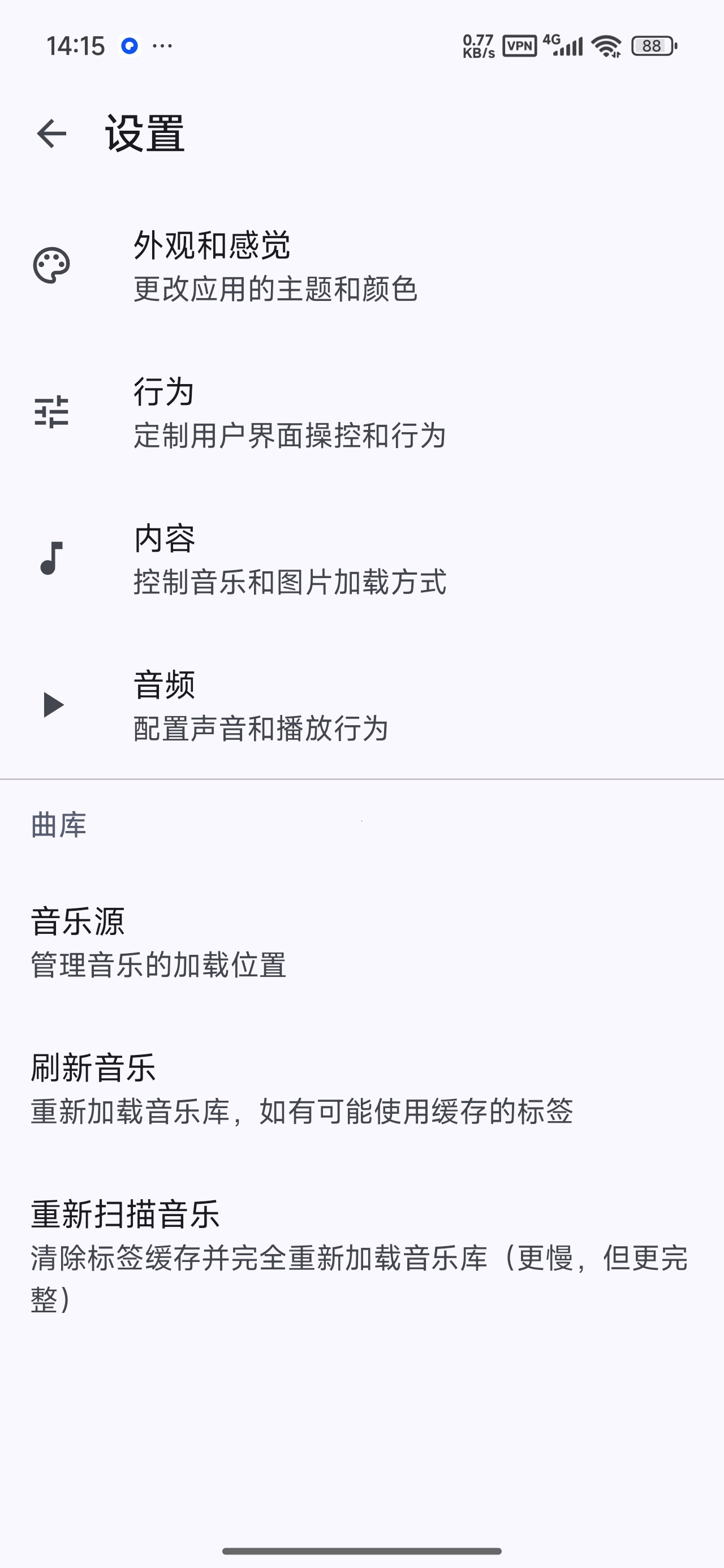724x1568 pixels.
Task: Open 行为 settings
Action: pyautogui.click(x=361, y=412)
